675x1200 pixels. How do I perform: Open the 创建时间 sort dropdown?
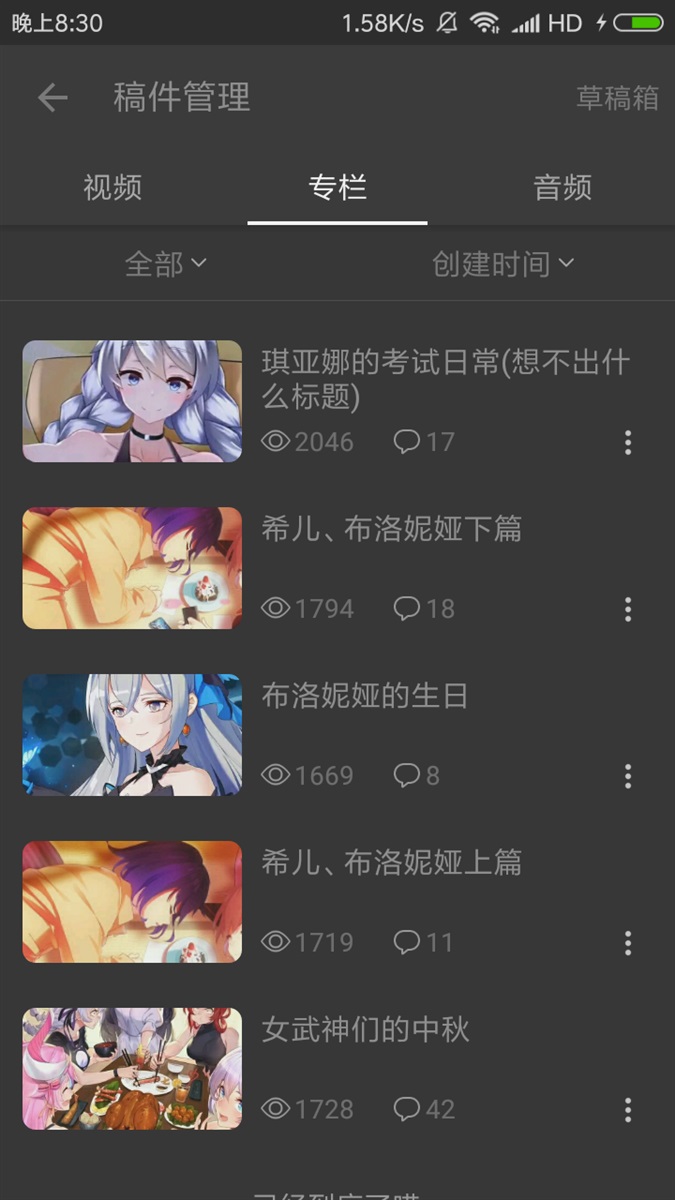point(503,263)
